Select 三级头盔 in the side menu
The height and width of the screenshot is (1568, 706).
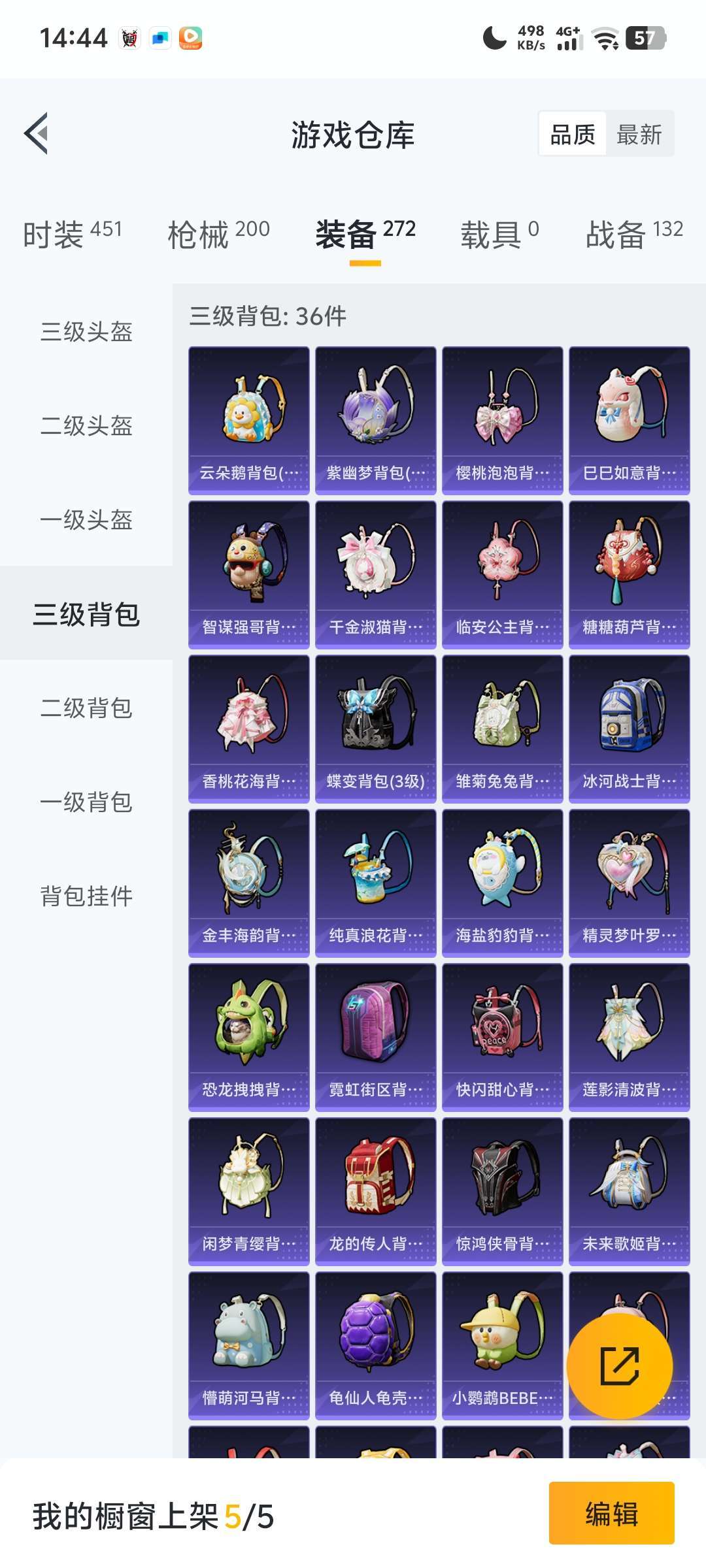point(86,332)
